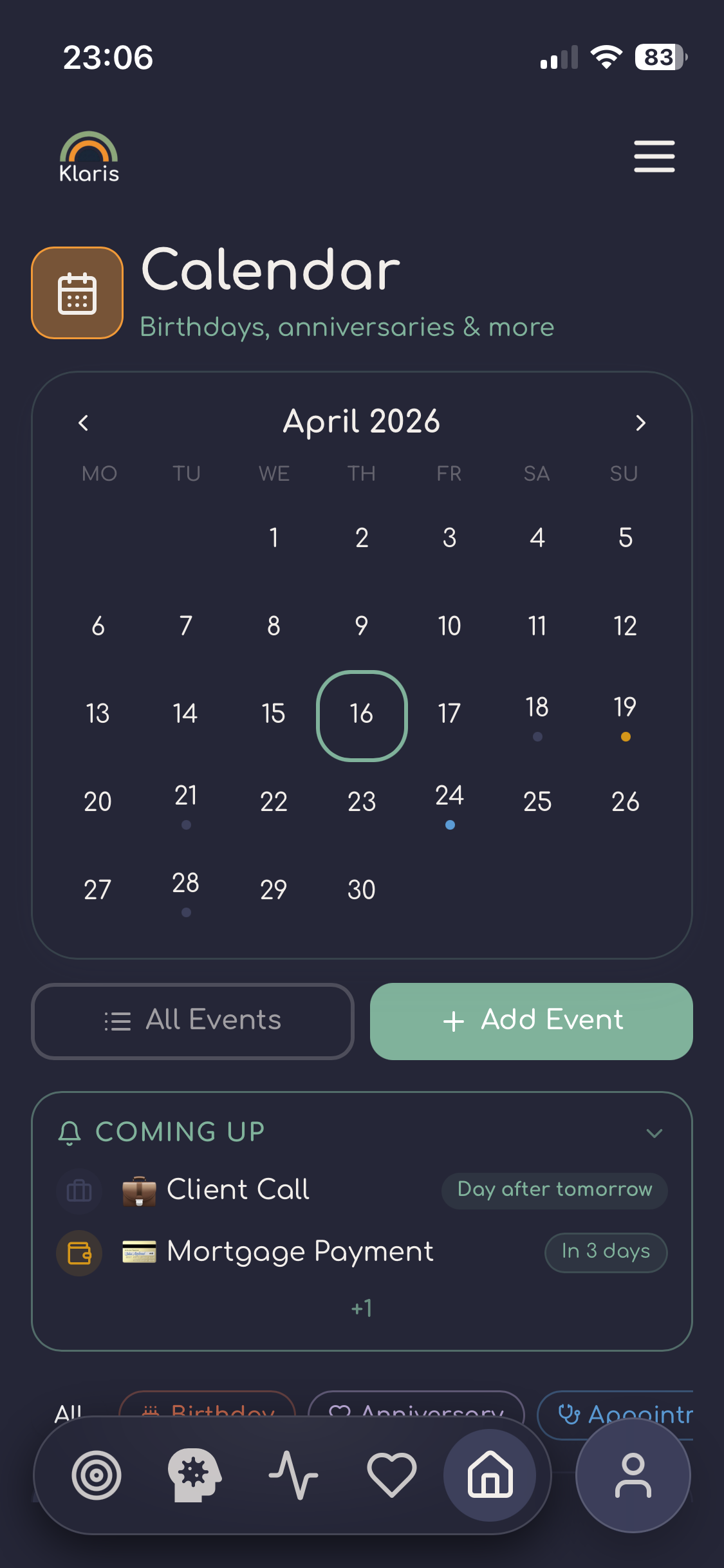This screenshot has height=1568, width=724.
Task: Select April 16 on the calendar
Action: point(362,714)
